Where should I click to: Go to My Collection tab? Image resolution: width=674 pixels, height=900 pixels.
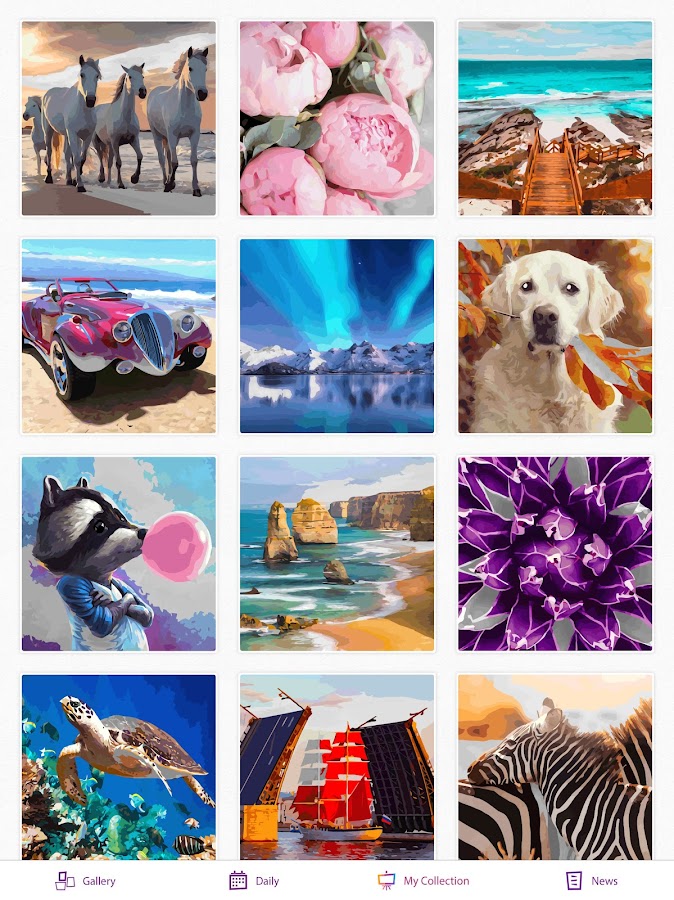coord(423,881)
